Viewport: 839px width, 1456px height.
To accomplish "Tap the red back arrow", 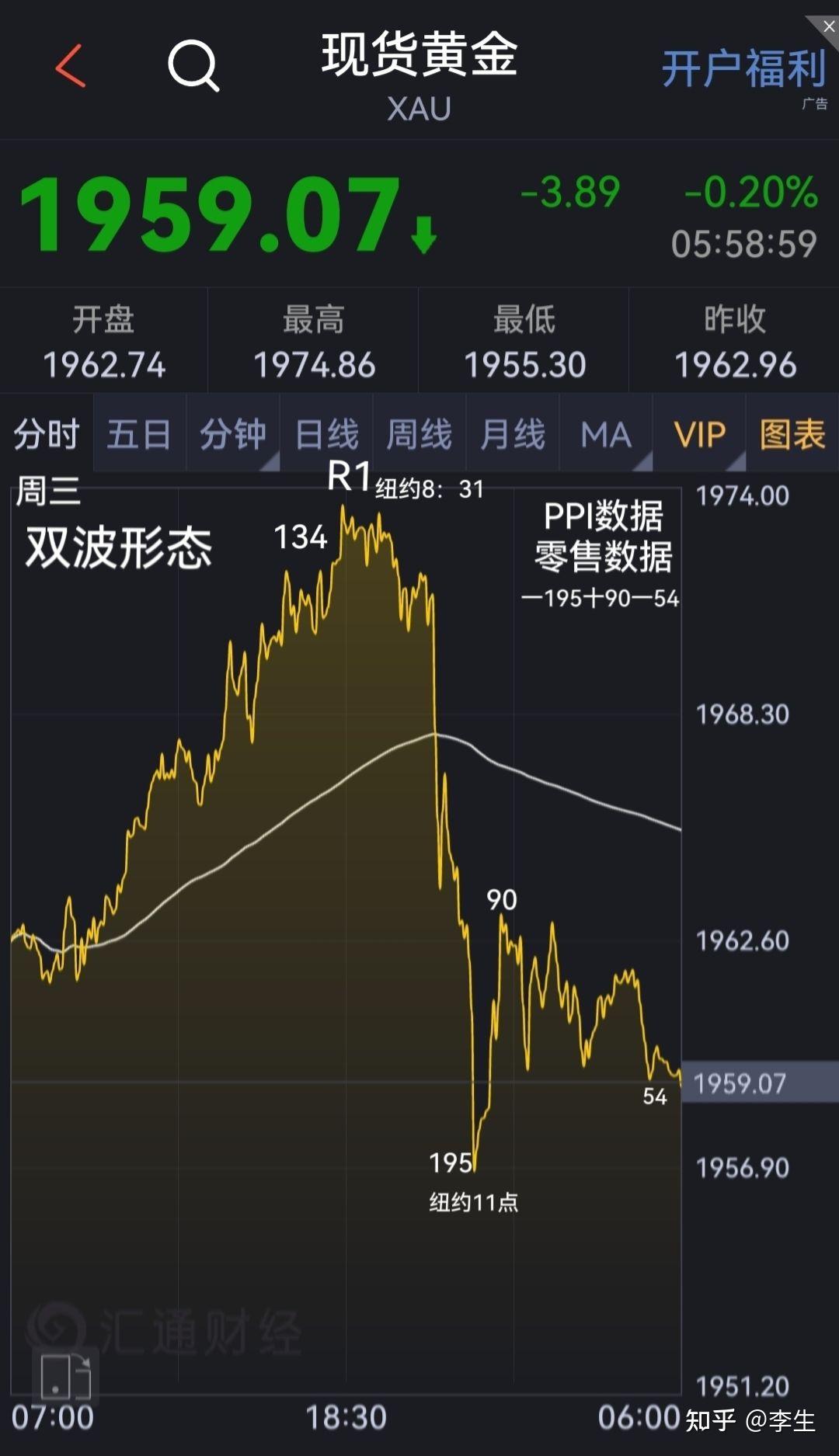I will pyautogui.click(x=68, y=66).
